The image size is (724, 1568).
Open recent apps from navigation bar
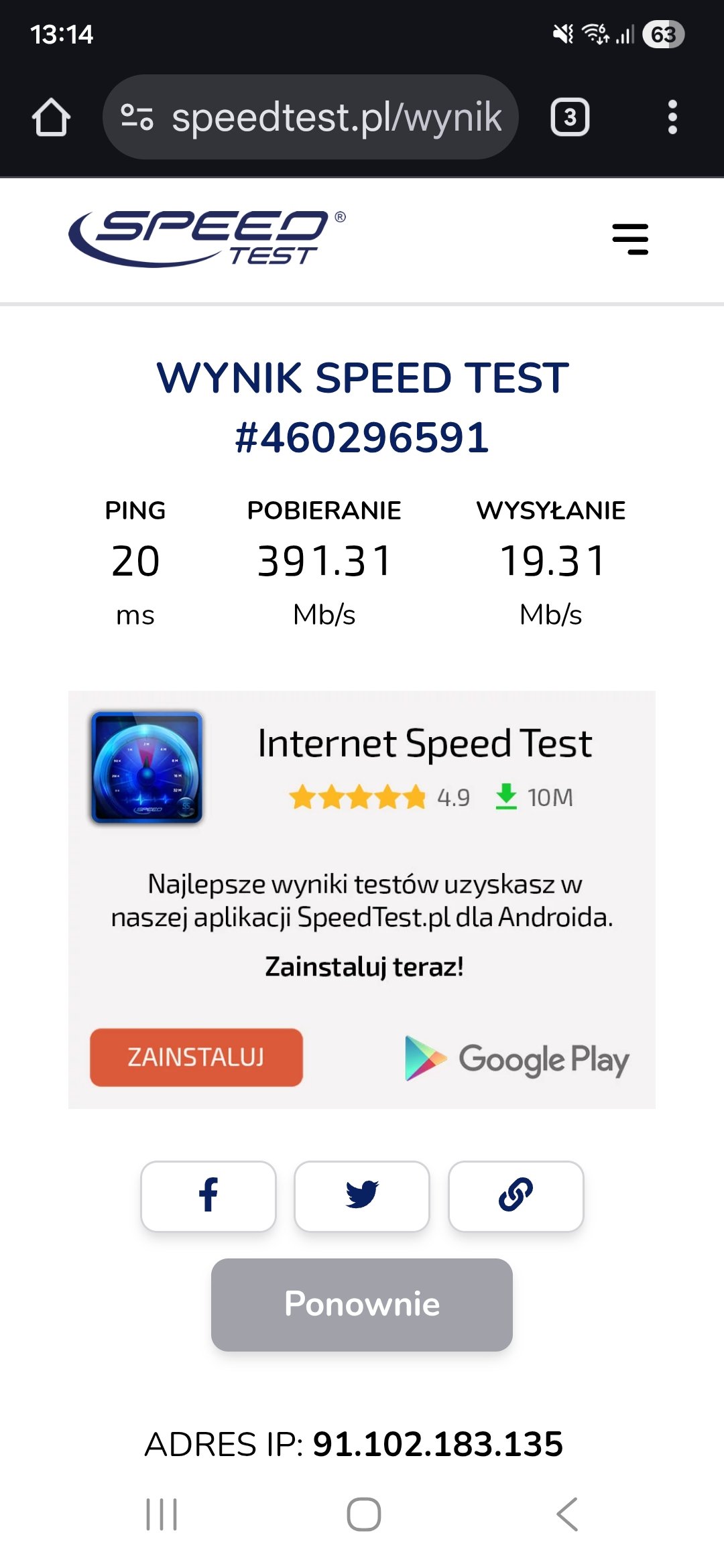coord(162,1514)
